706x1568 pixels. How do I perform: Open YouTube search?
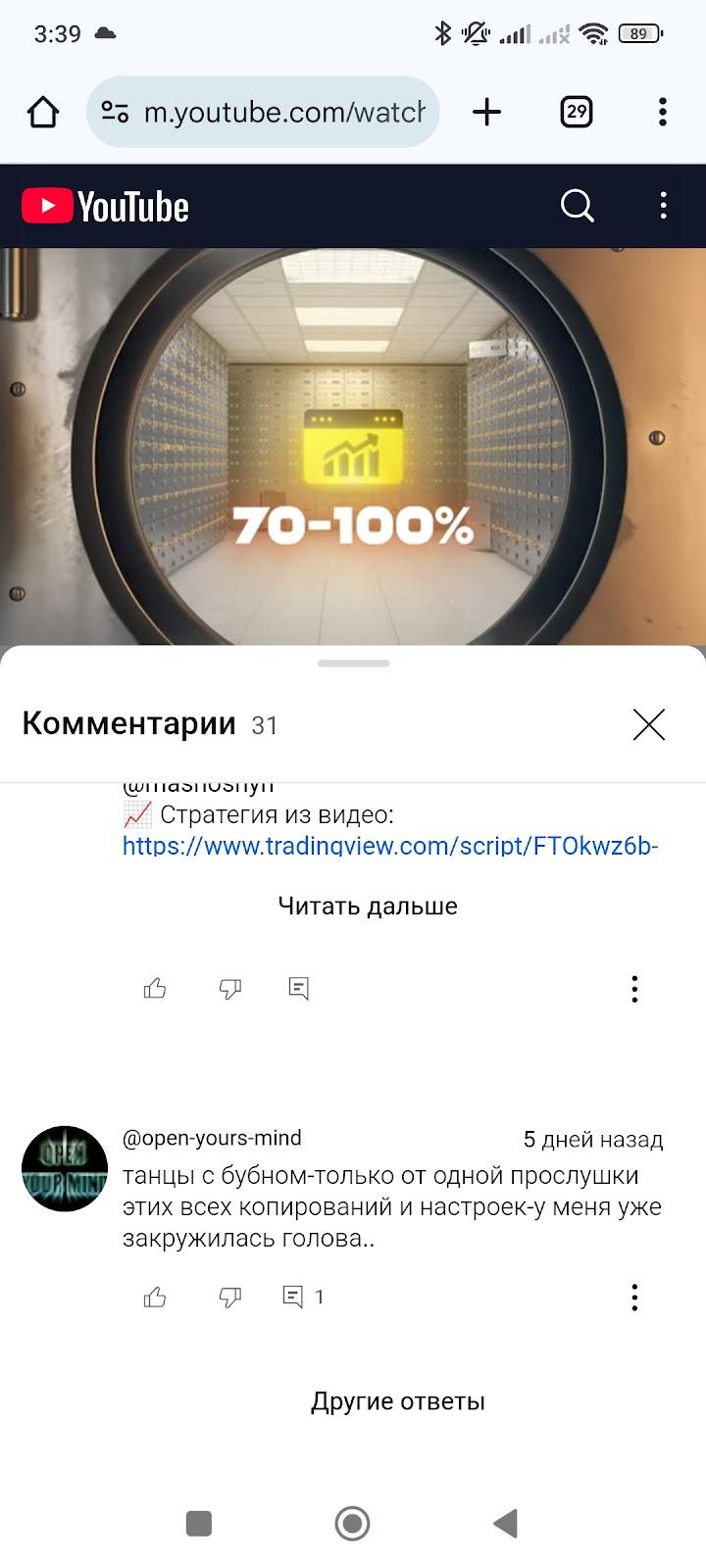click(577, 206)
